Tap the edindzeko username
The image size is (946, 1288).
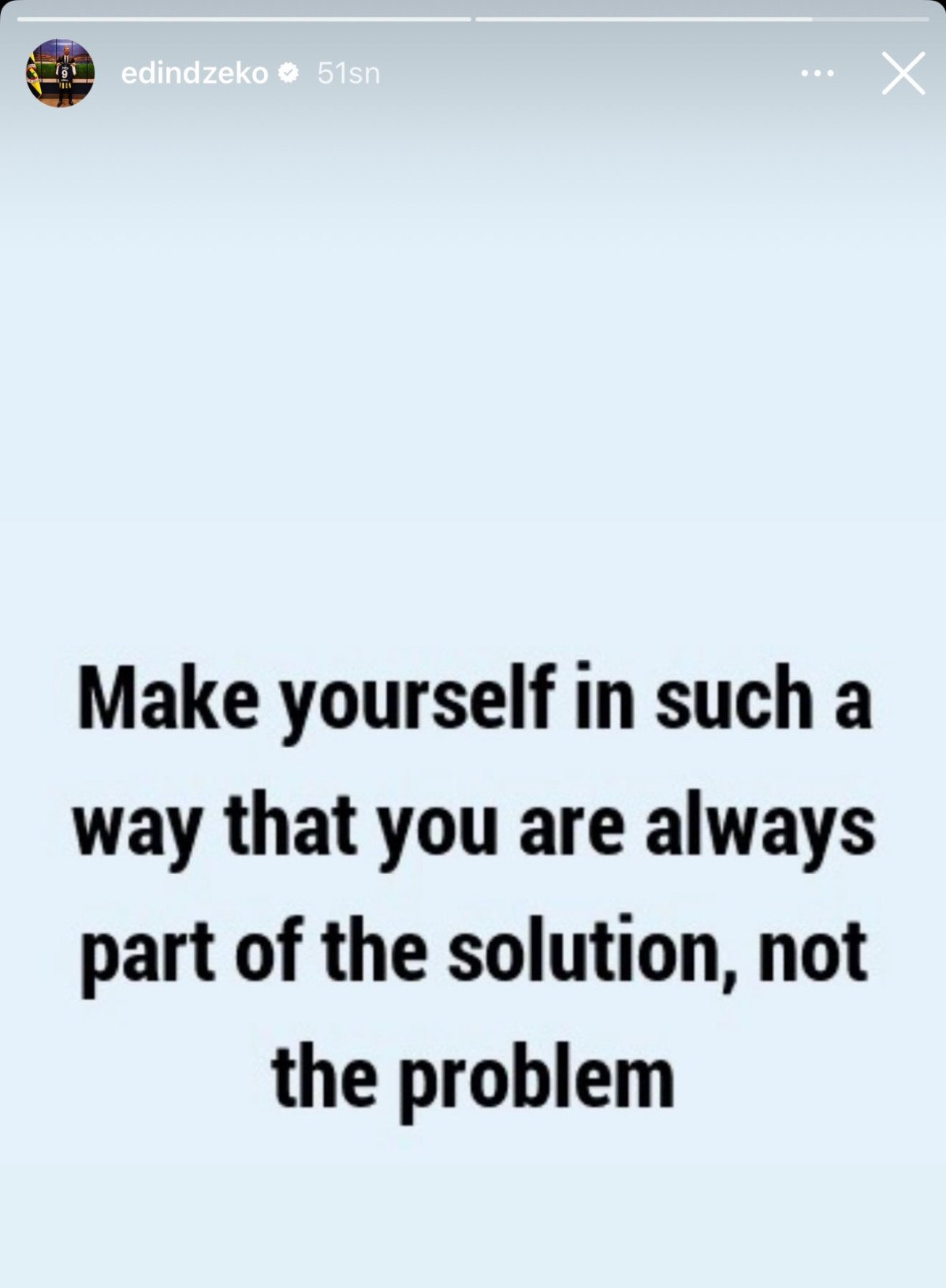[194, 73]
